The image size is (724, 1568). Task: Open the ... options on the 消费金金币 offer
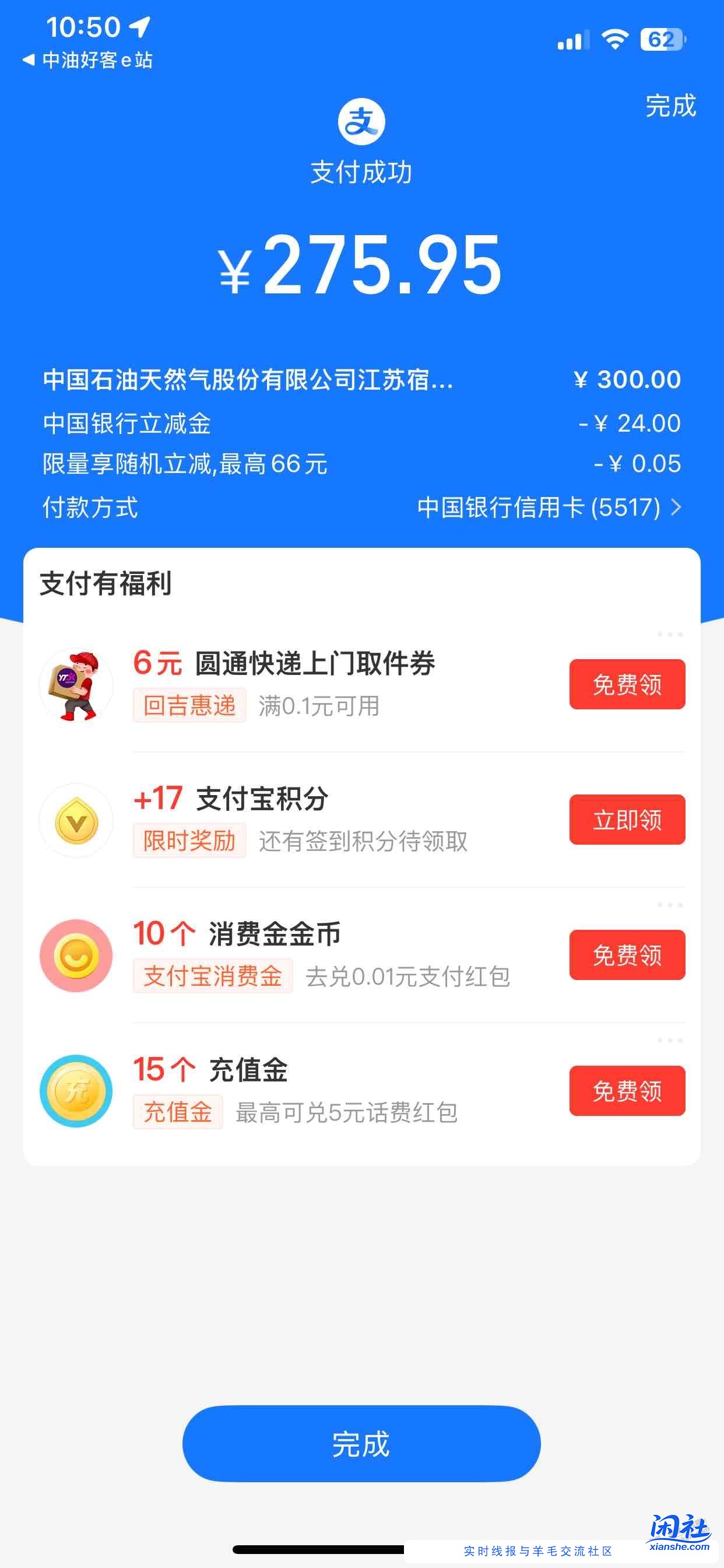point(669,905)
